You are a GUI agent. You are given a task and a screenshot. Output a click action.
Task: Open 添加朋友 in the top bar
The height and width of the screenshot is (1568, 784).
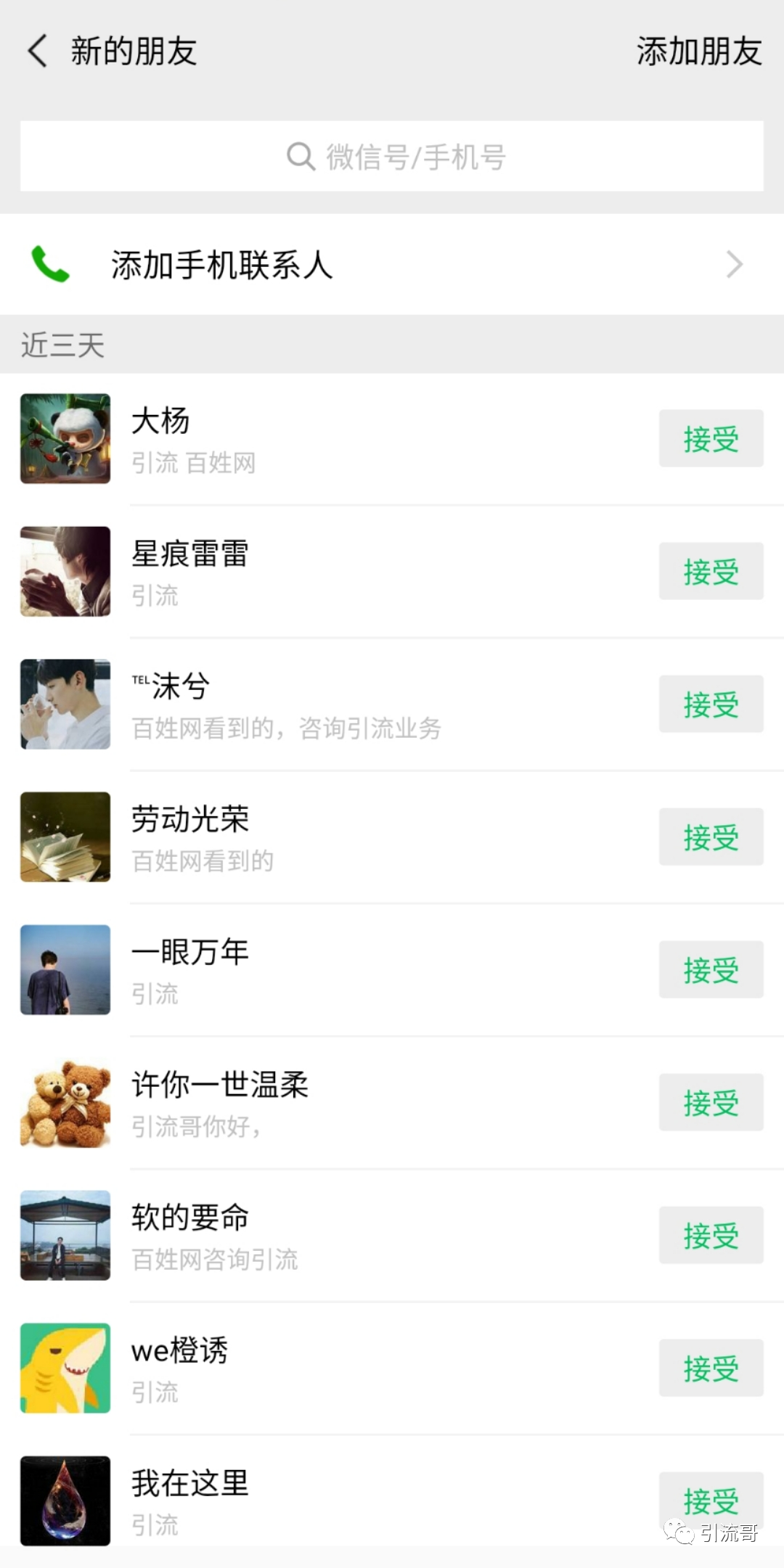[698, 52]
